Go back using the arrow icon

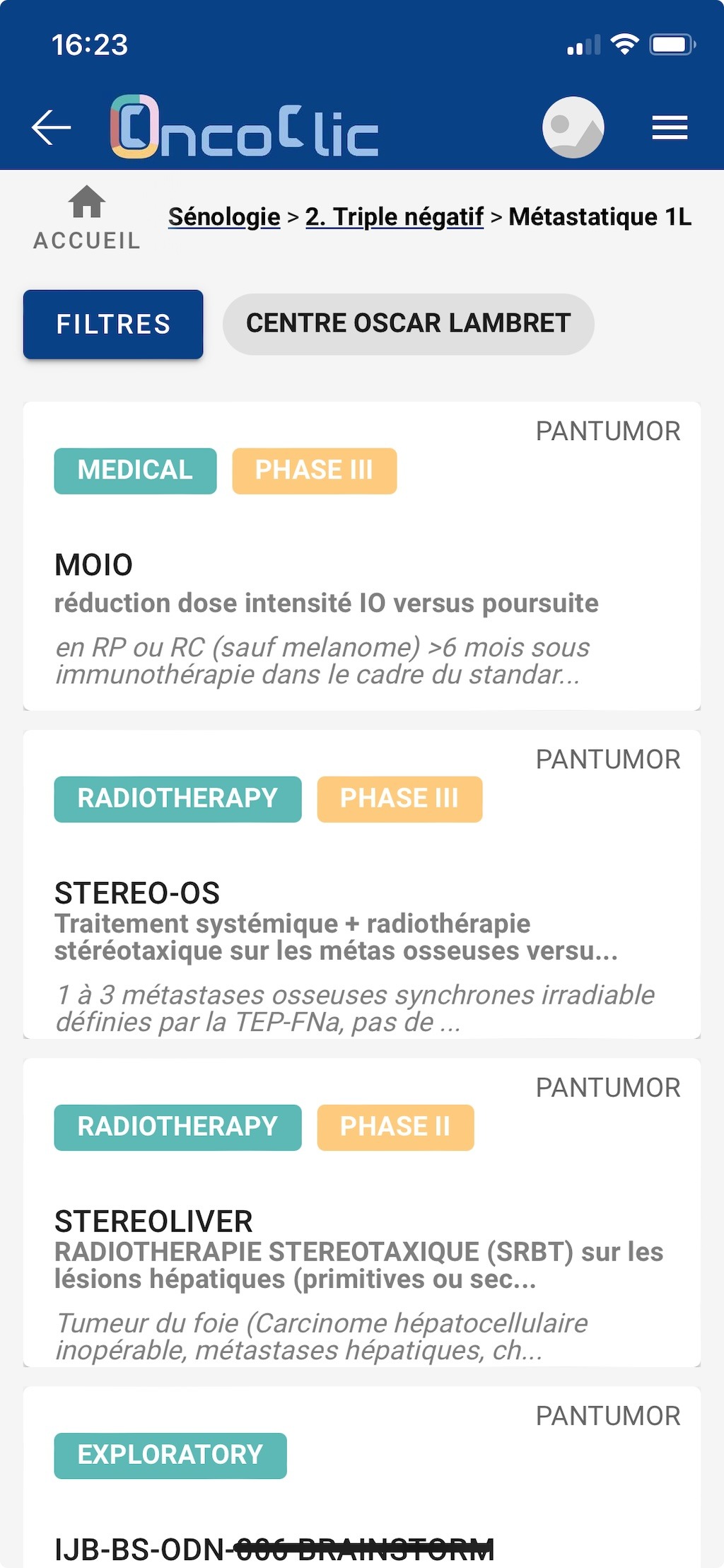pyautogui.click(x=52, y=128)
